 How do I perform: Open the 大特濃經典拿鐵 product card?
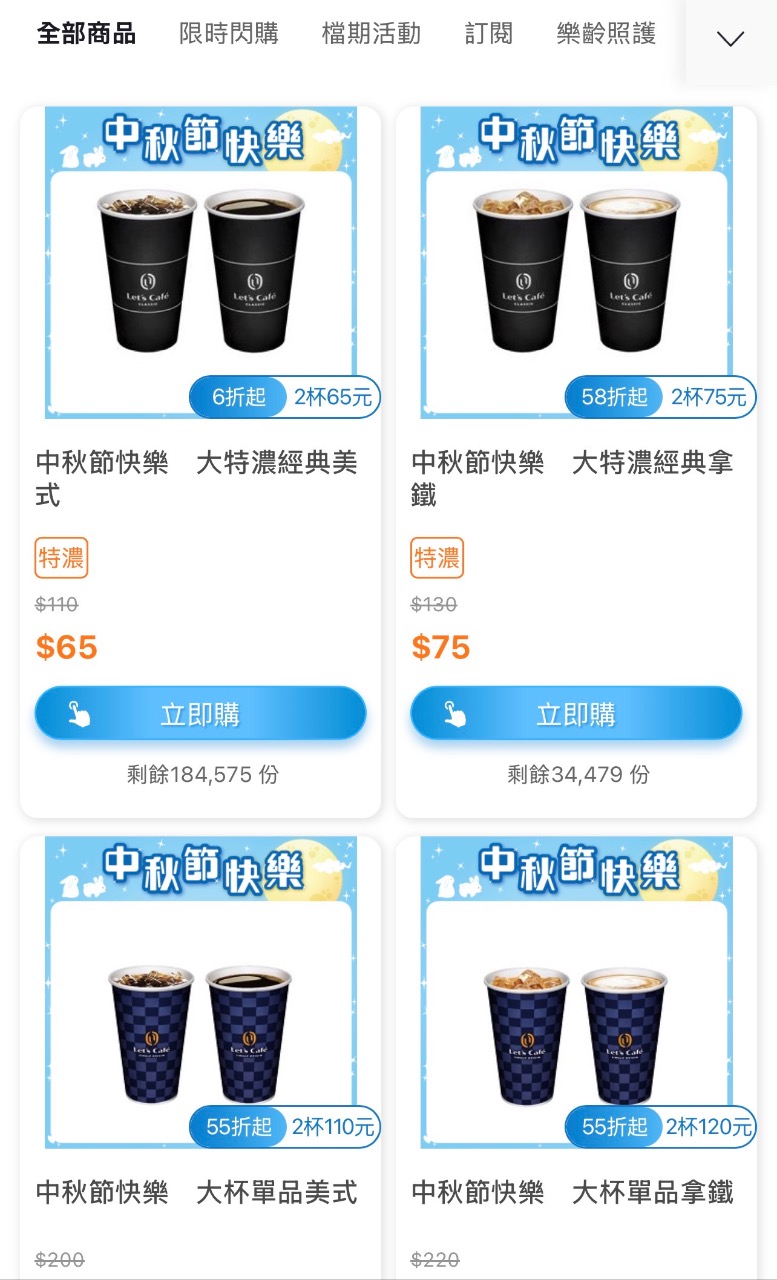576,300
